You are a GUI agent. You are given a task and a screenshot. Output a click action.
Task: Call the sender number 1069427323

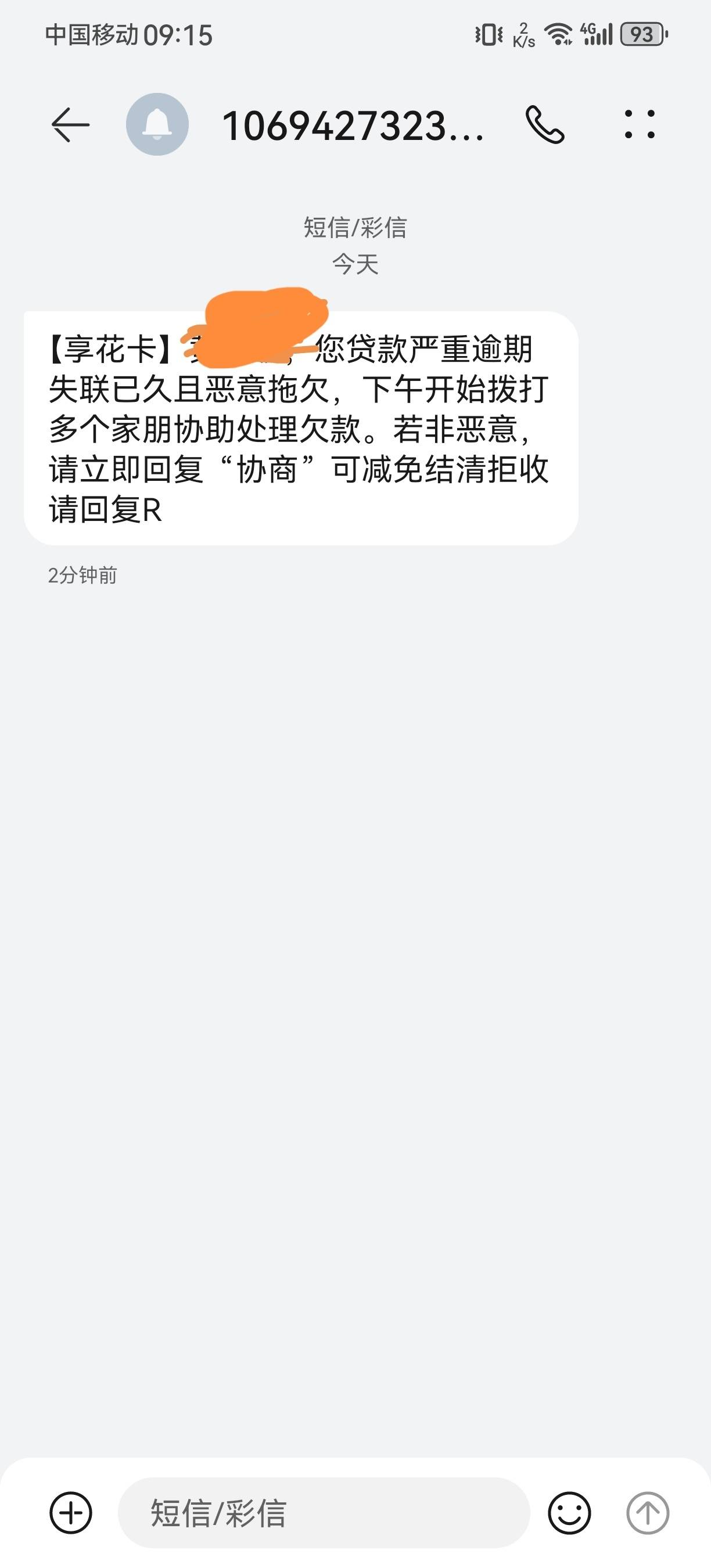tap(545, 125)
